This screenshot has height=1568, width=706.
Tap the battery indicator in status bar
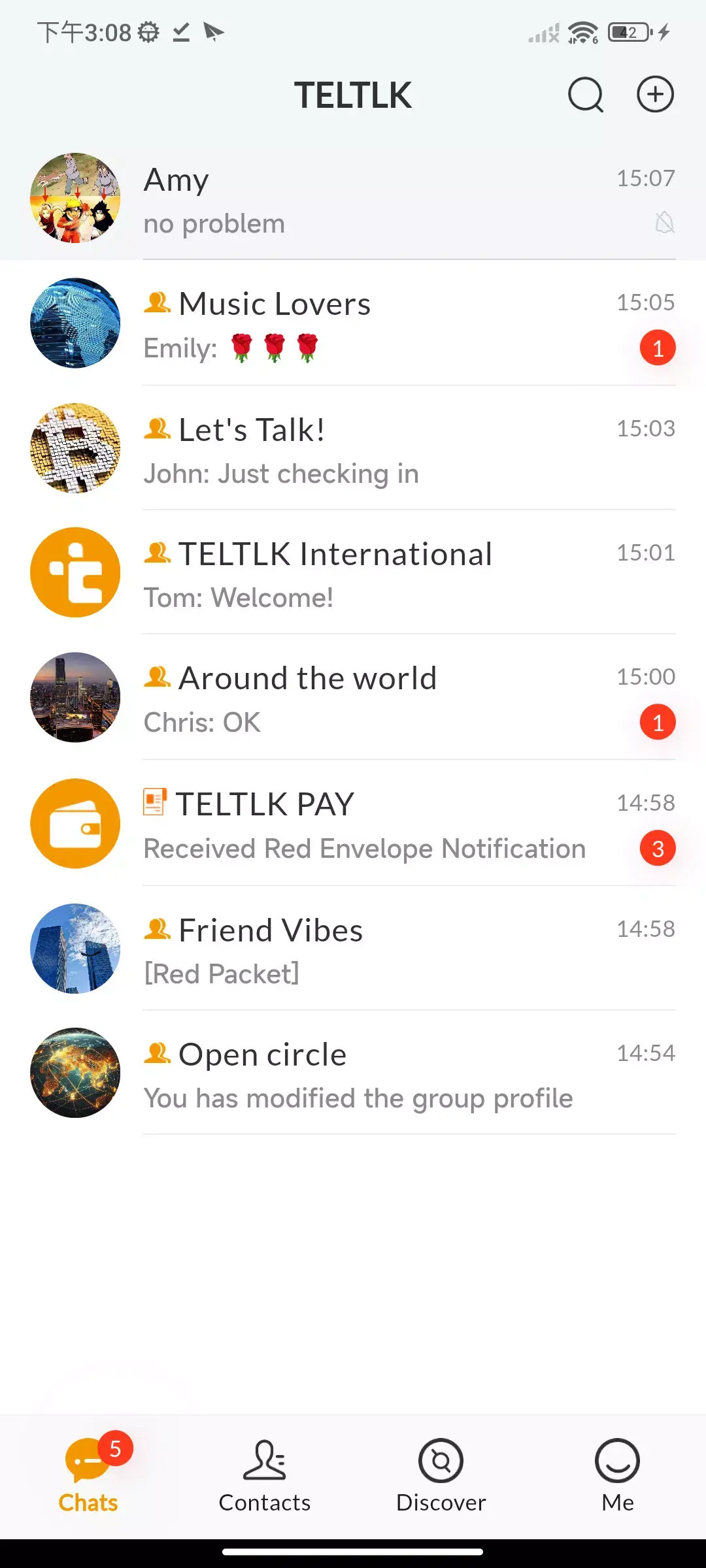point(626,31)
